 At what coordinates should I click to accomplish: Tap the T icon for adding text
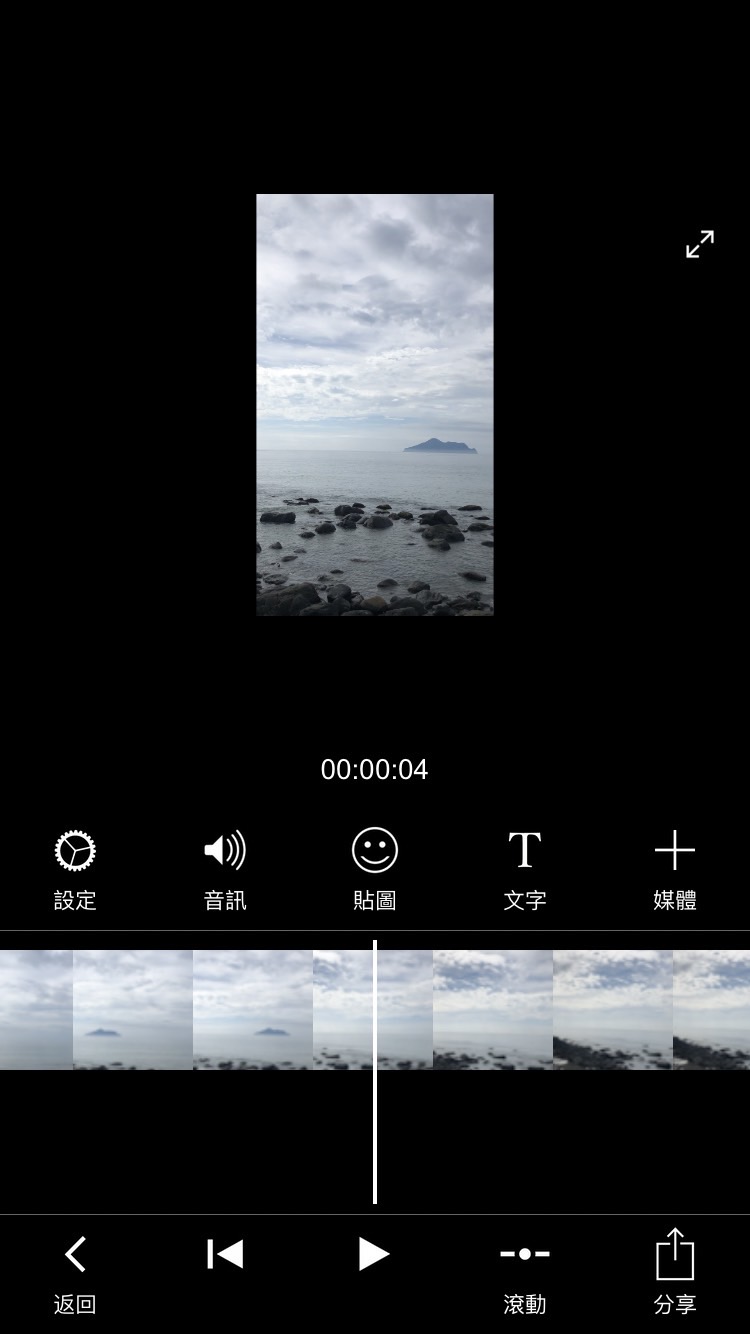[525, 849]
